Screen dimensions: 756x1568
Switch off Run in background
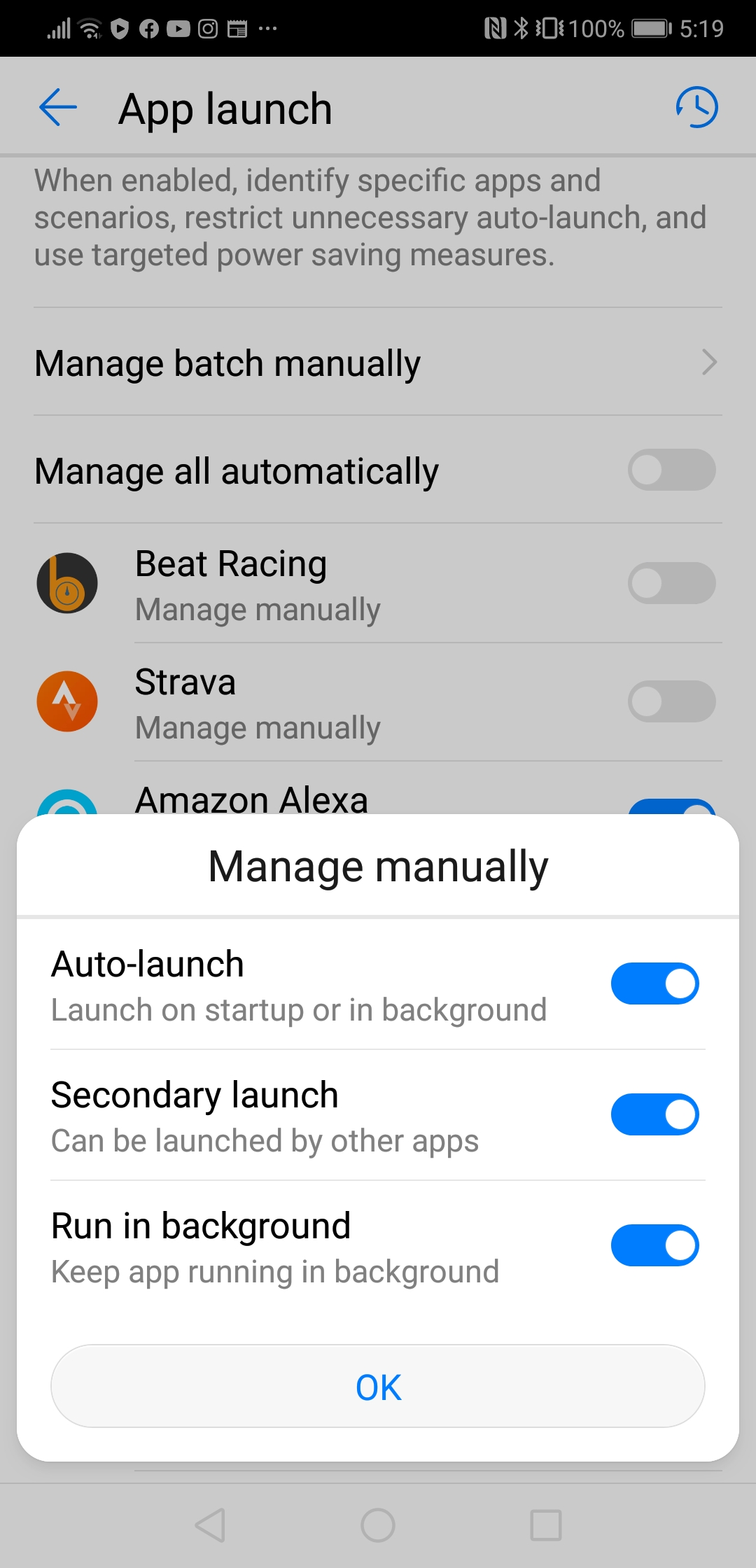(654, 1245)
